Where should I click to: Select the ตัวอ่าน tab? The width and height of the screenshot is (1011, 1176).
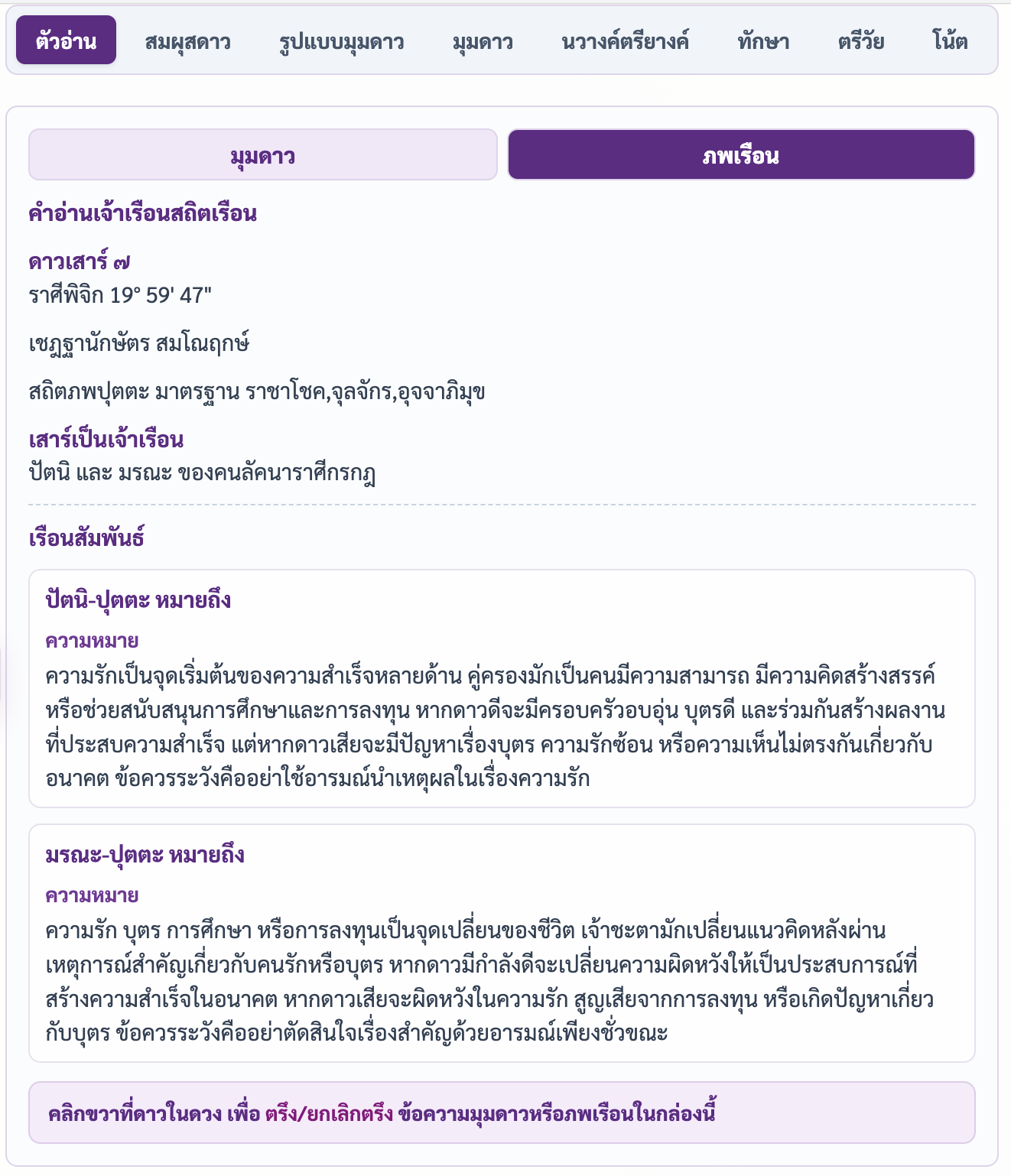(x=66, y=40)
